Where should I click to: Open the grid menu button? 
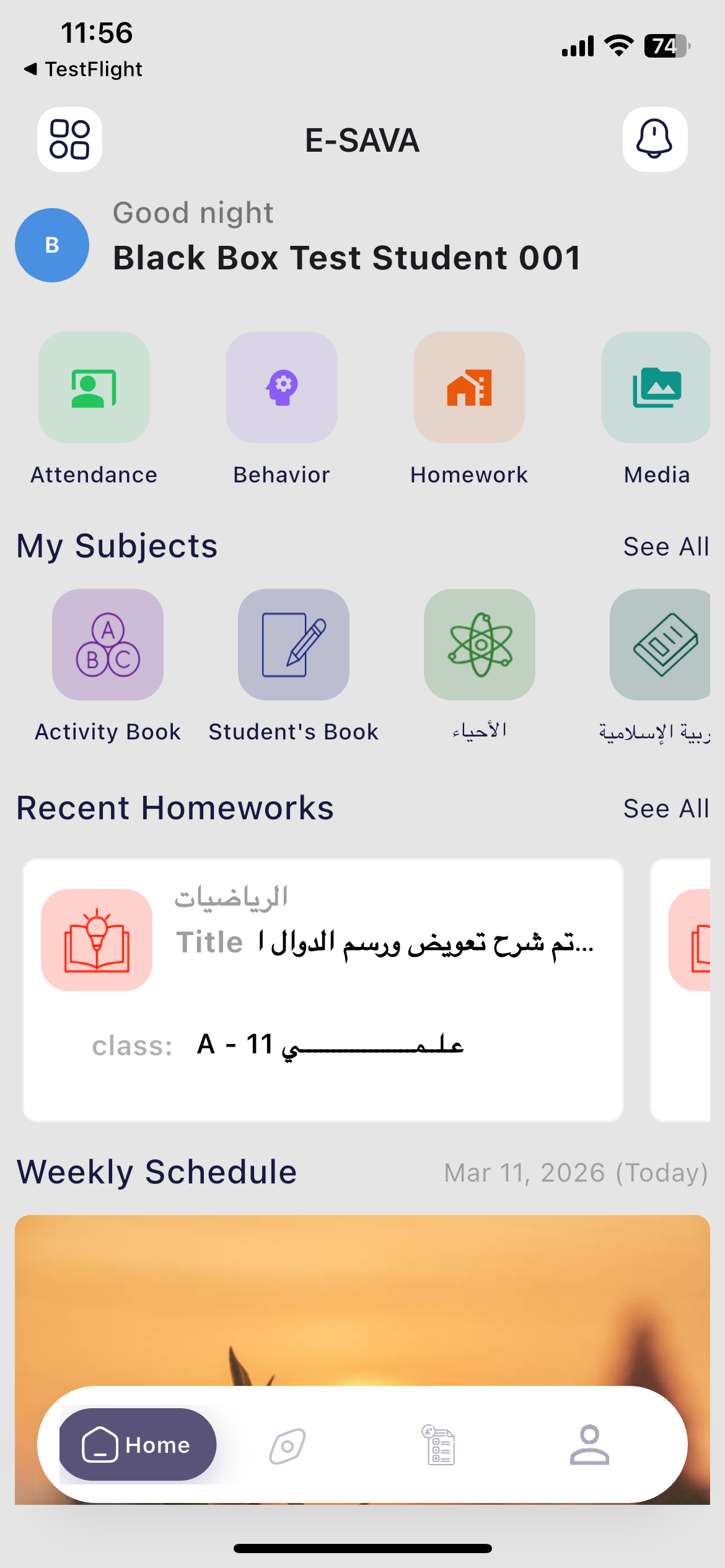[x=69, y=139]
